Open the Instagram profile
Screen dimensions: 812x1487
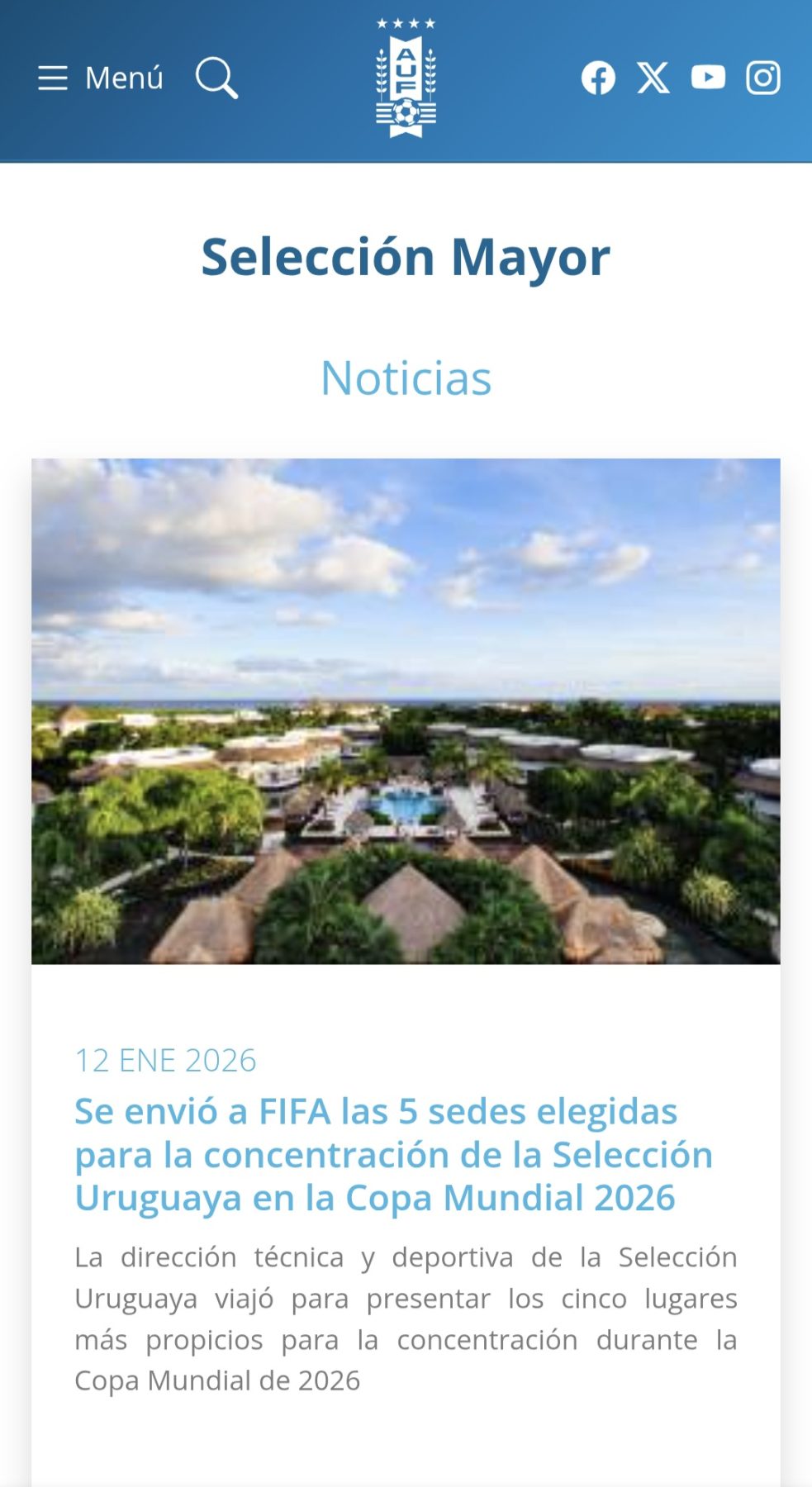pos(763,78)
